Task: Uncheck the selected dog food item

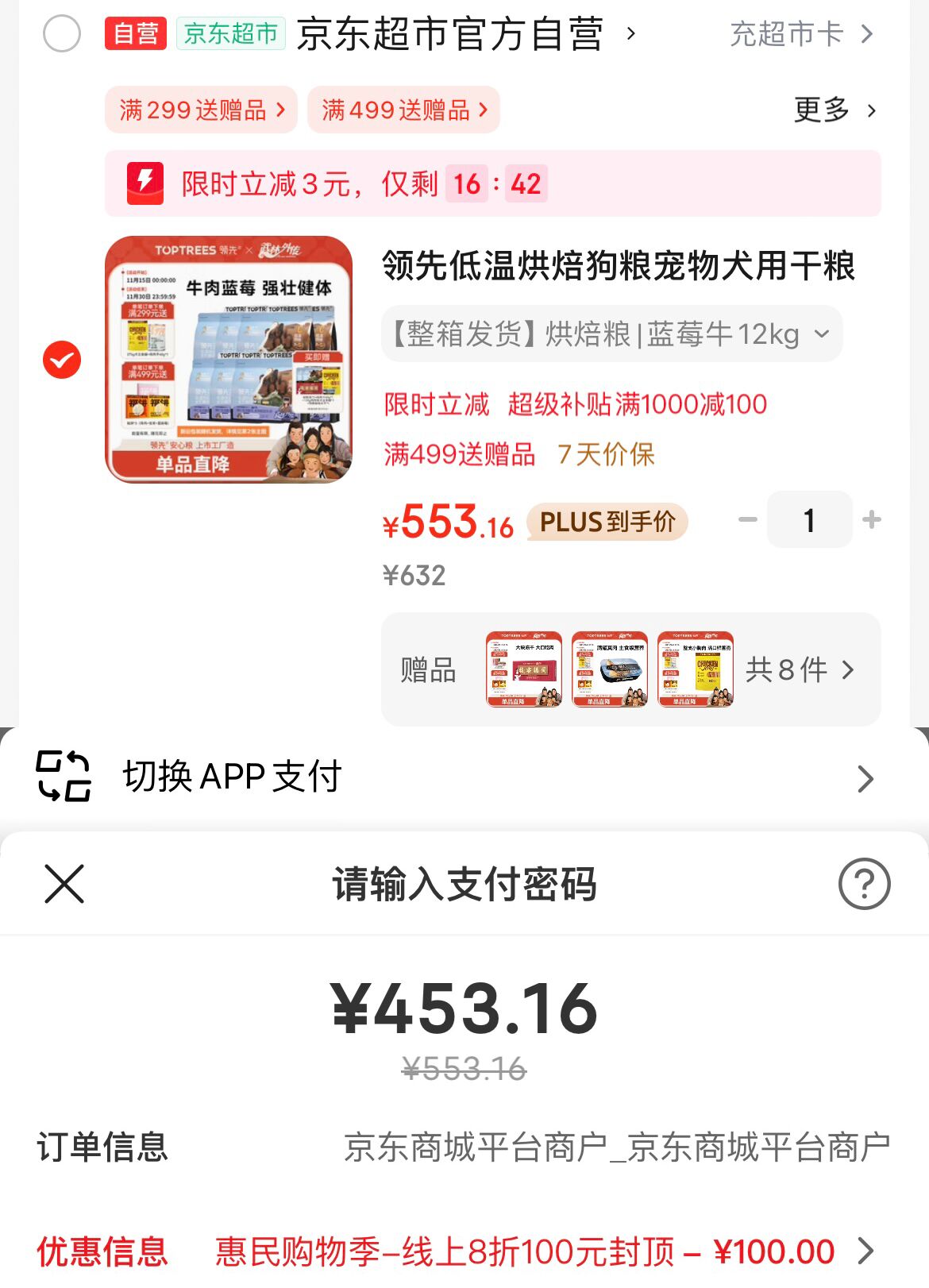Action: pyautogui.click(x=62, y=360)
